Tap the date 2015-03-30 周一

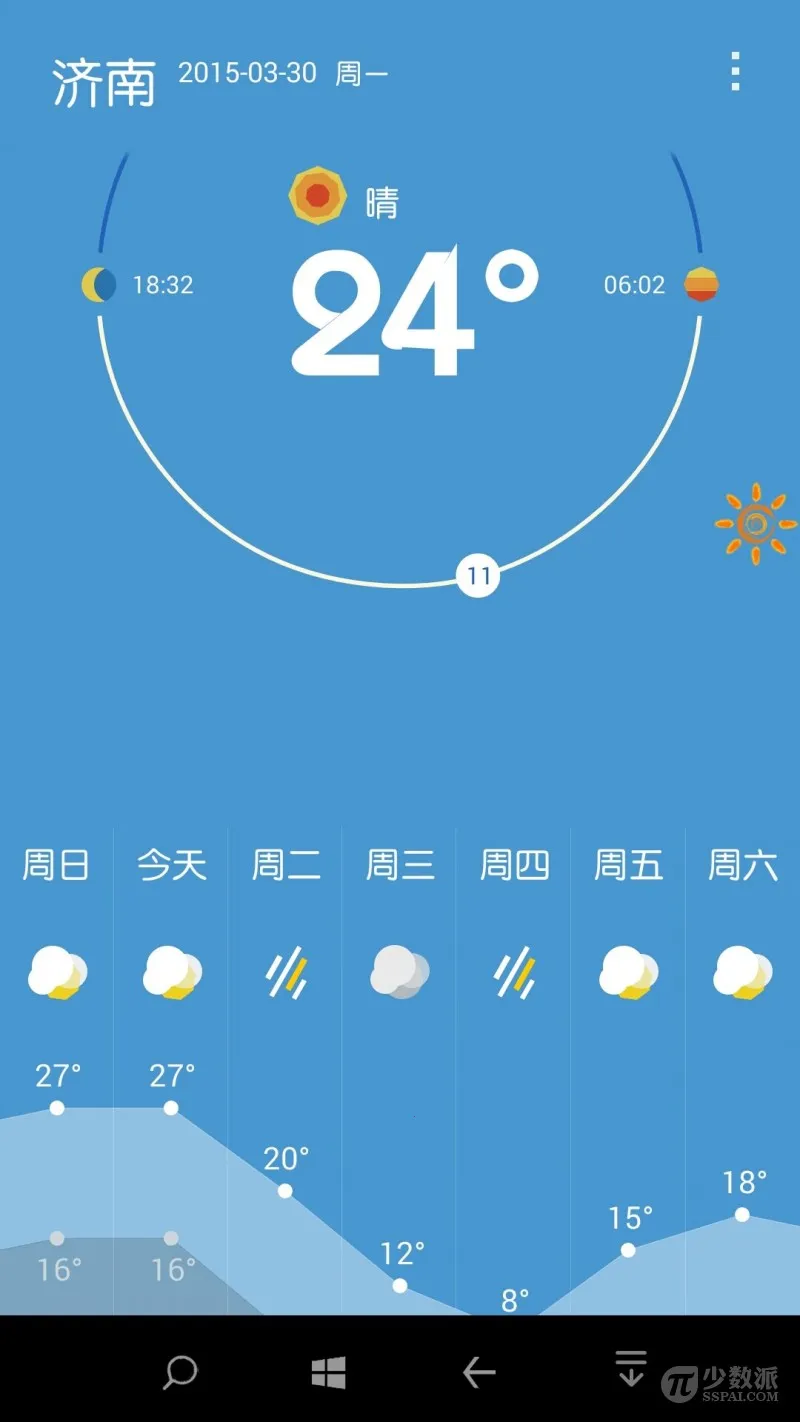click(283, 73)
